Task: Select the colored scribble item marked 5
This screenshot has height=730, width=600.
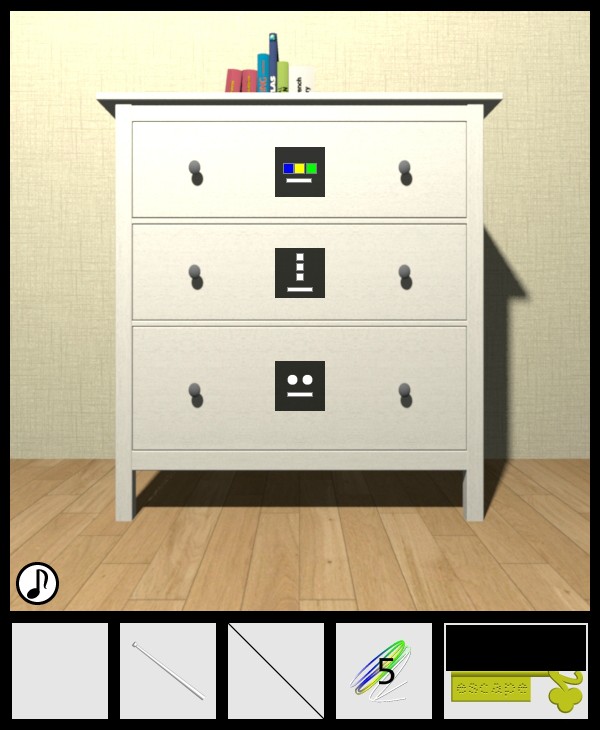Action: (384, 671)
